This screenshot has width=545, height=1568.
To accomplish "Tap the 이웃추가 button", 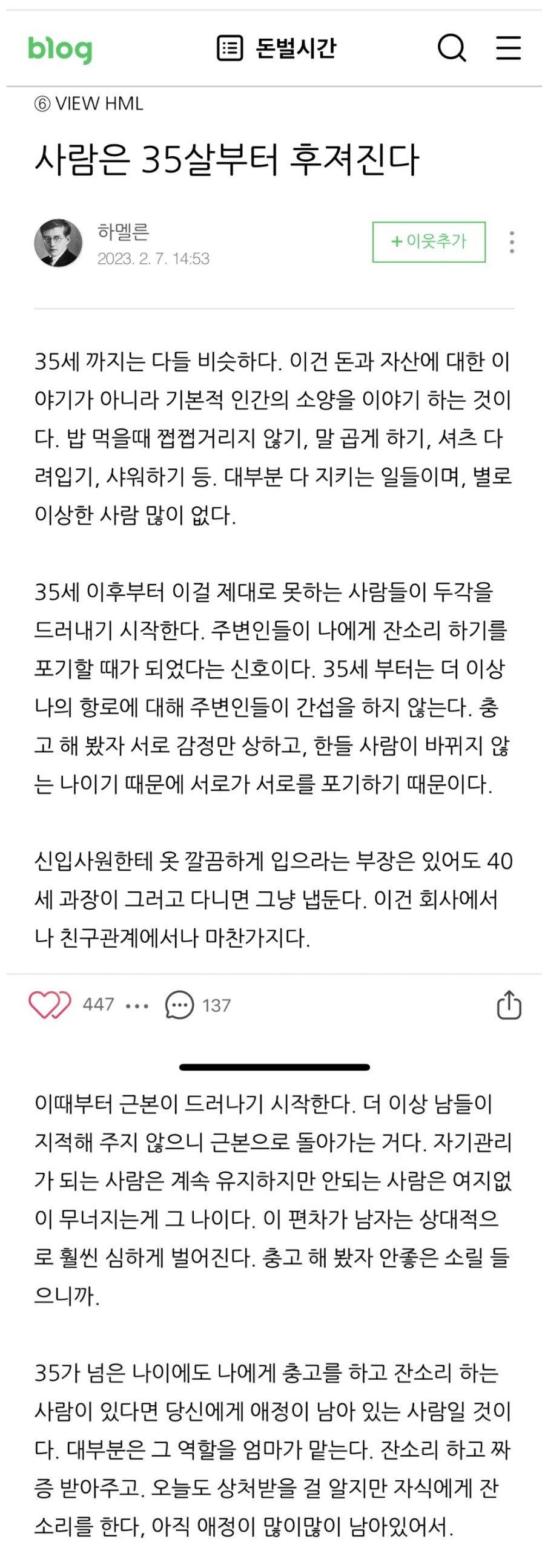I will [429, 242].
